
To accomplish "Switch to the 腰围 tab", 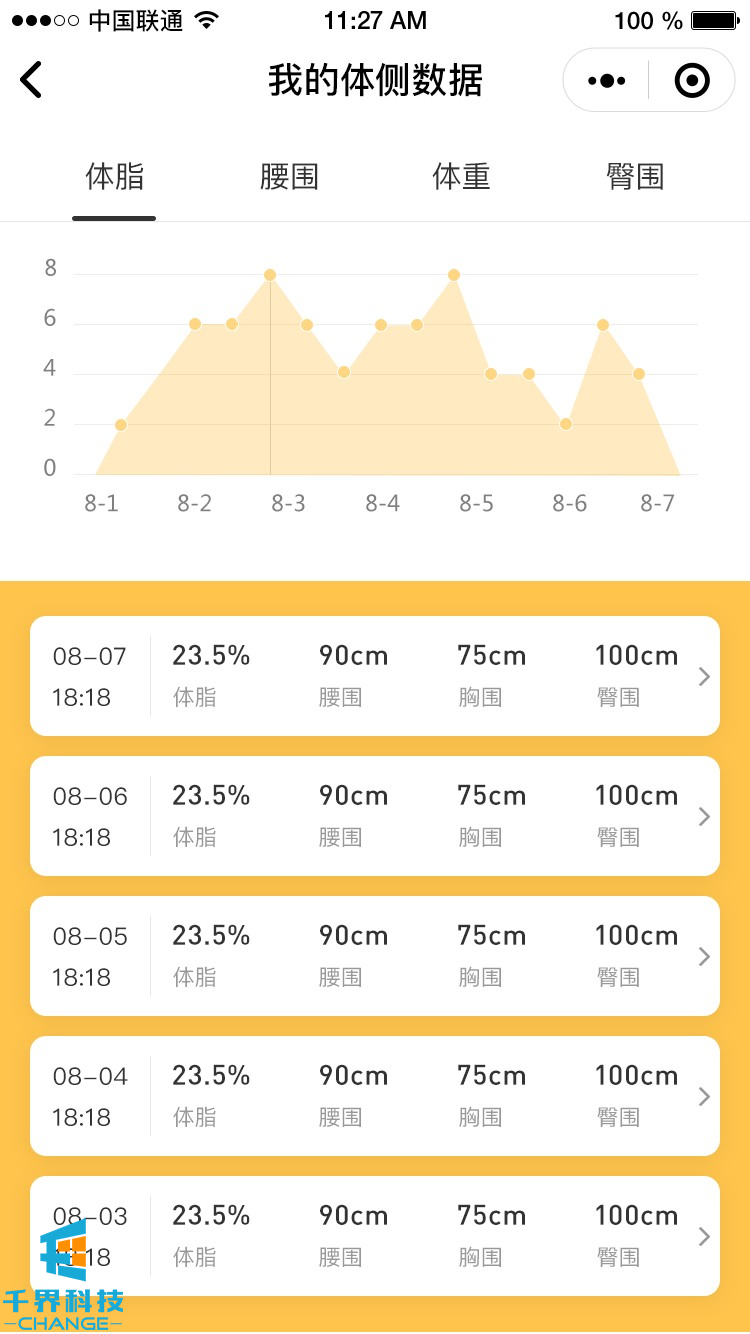I will [289, 177].
